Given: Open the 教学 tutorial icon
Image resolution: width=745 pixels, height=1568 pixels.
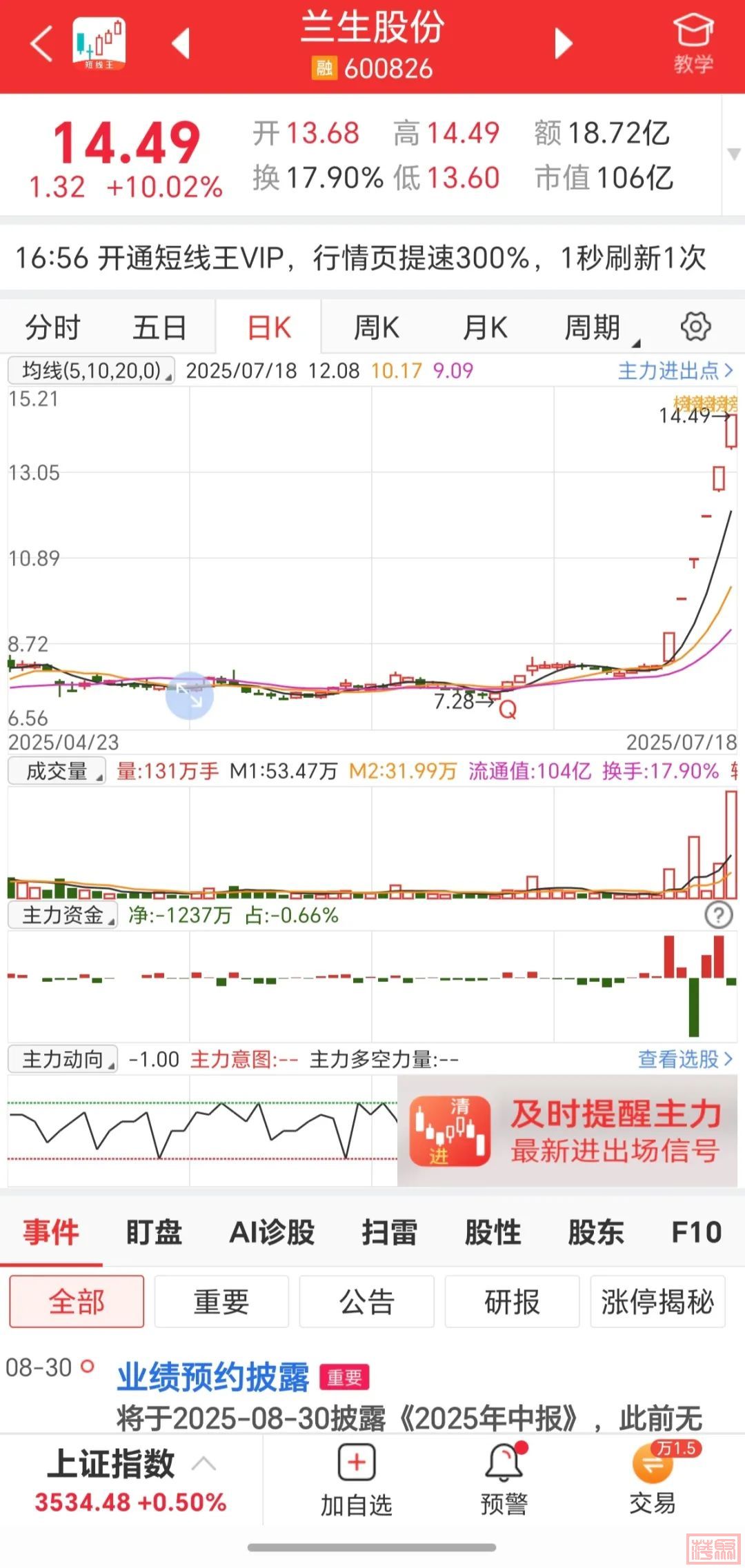Looking at the screenshot, I should (x=693, y=44).
